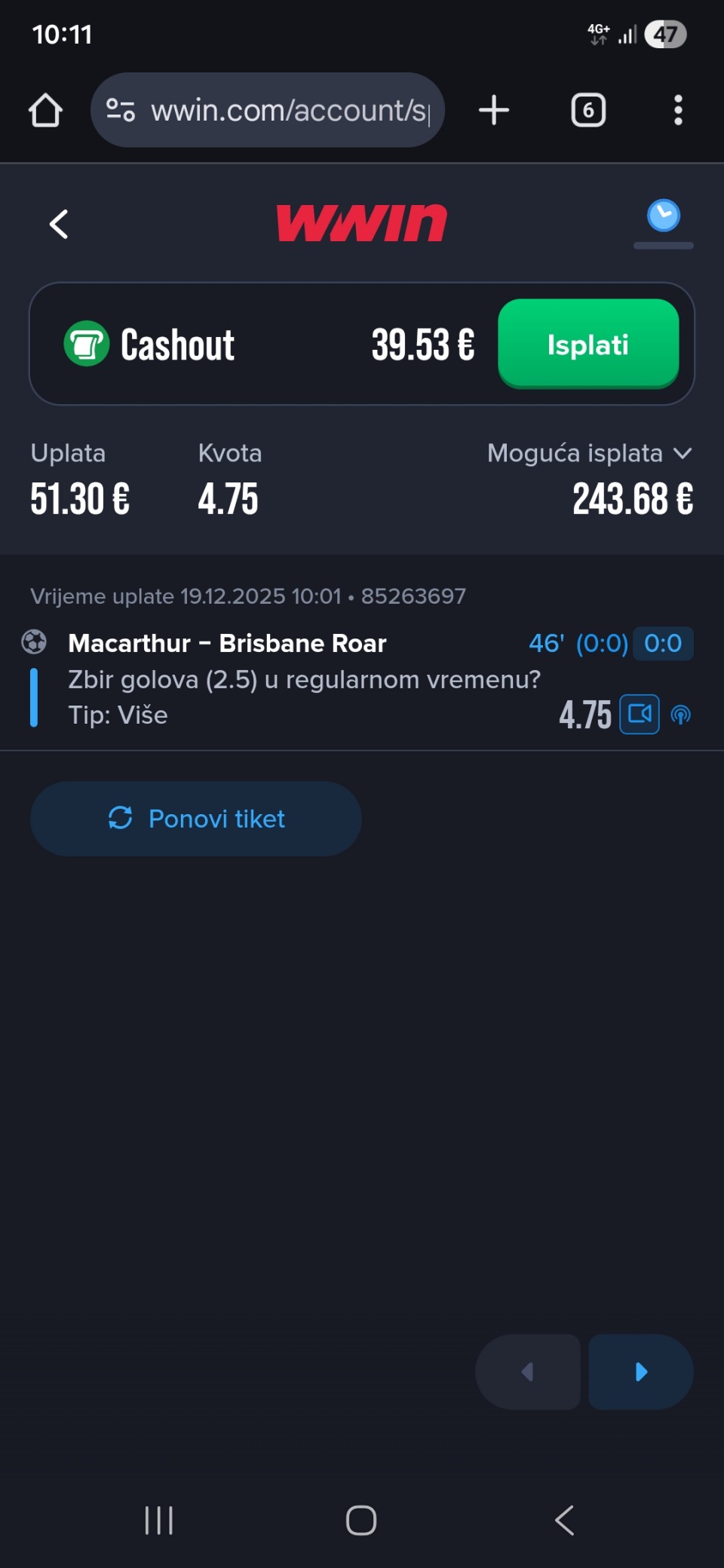Tap the system back button
The height and width of the screenshot is (1568, 724).
[565, 1520]
